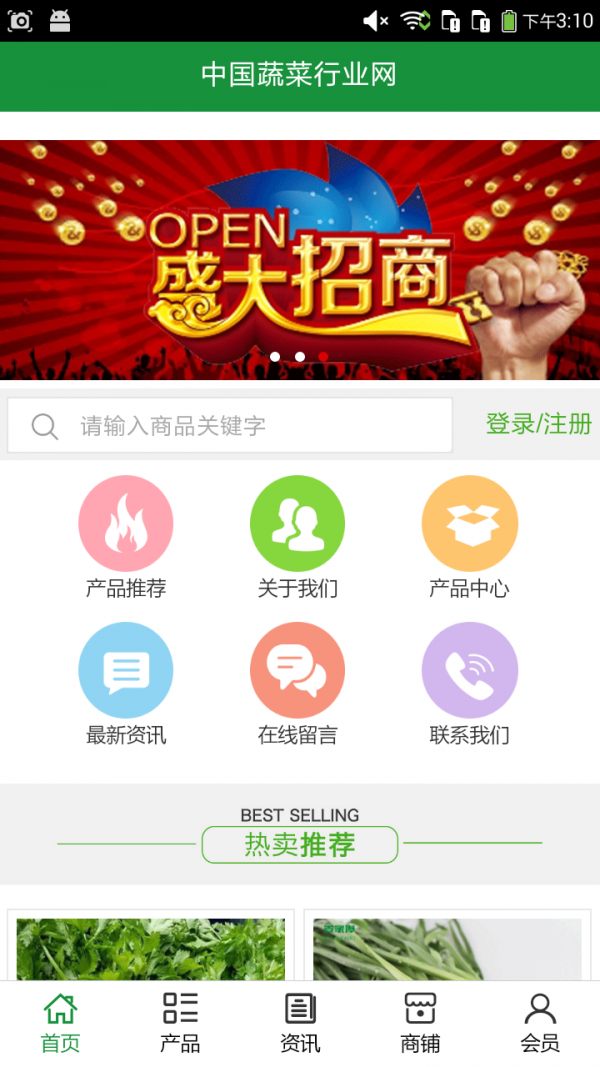Switch to the 资讯 tab
Image resolution: width=600 pixels, height=1067 pixels.
click(x=300, y=1023)
